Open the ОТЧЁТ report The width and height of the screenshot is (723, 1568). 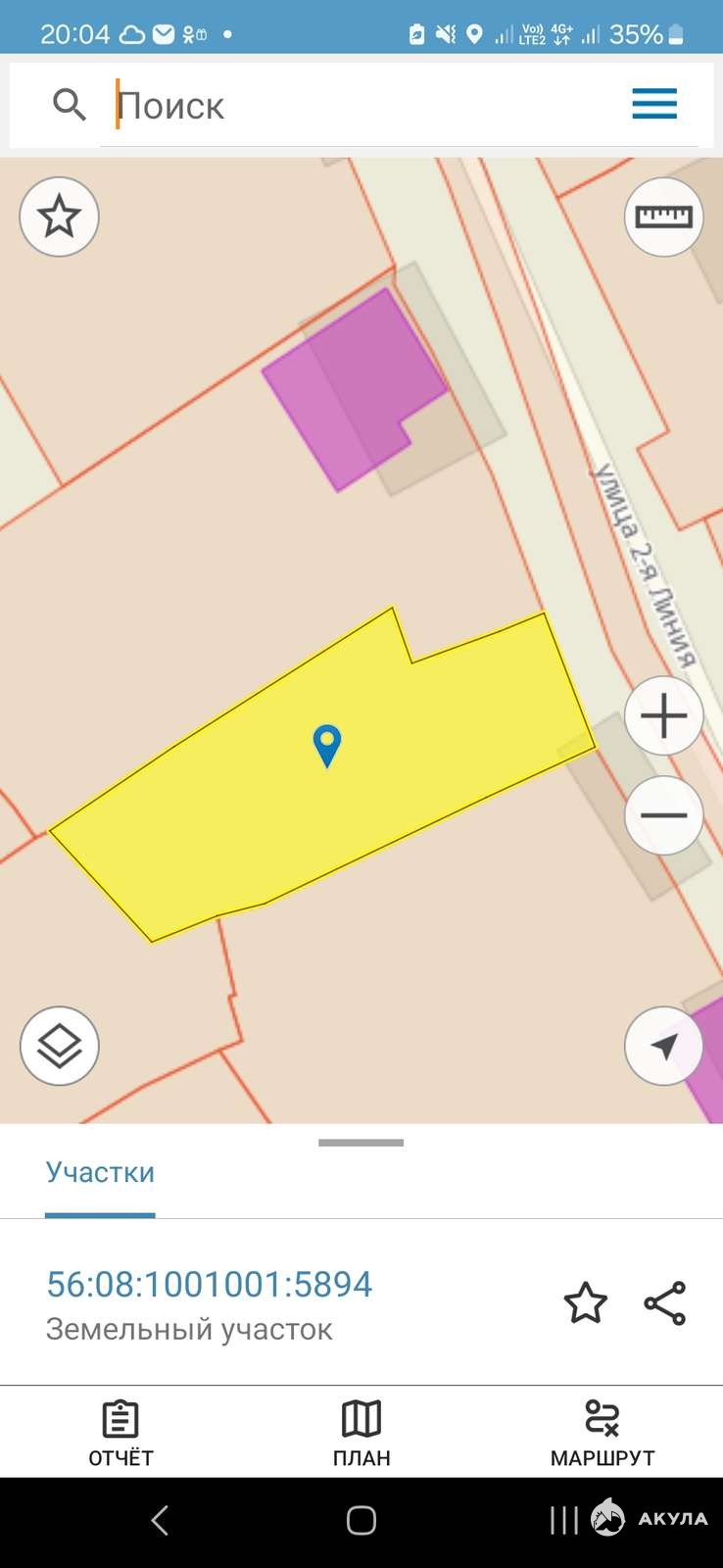pyautogui.click(x=120, y=1433)
